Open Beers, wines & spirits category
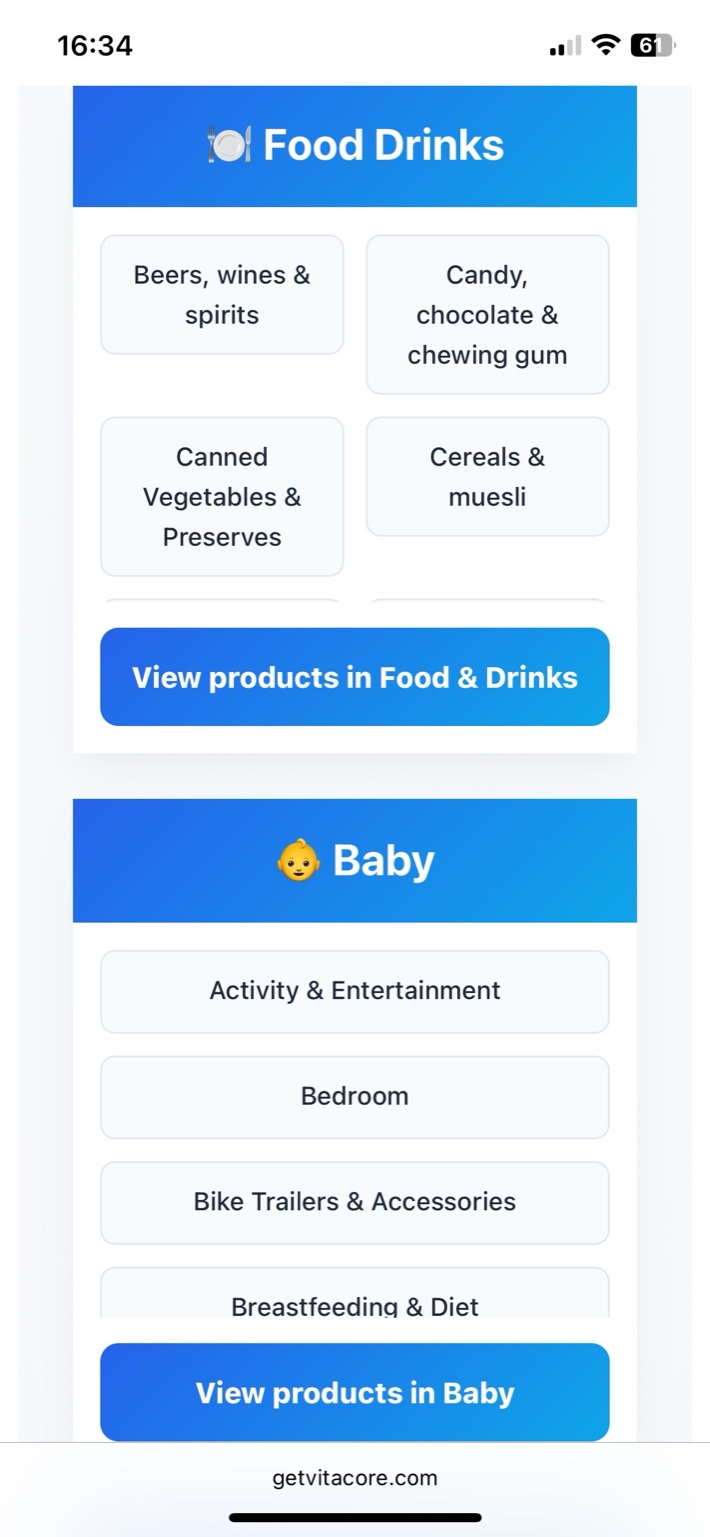The height and width of the screenshot is (1537, 710). [222, 295]
